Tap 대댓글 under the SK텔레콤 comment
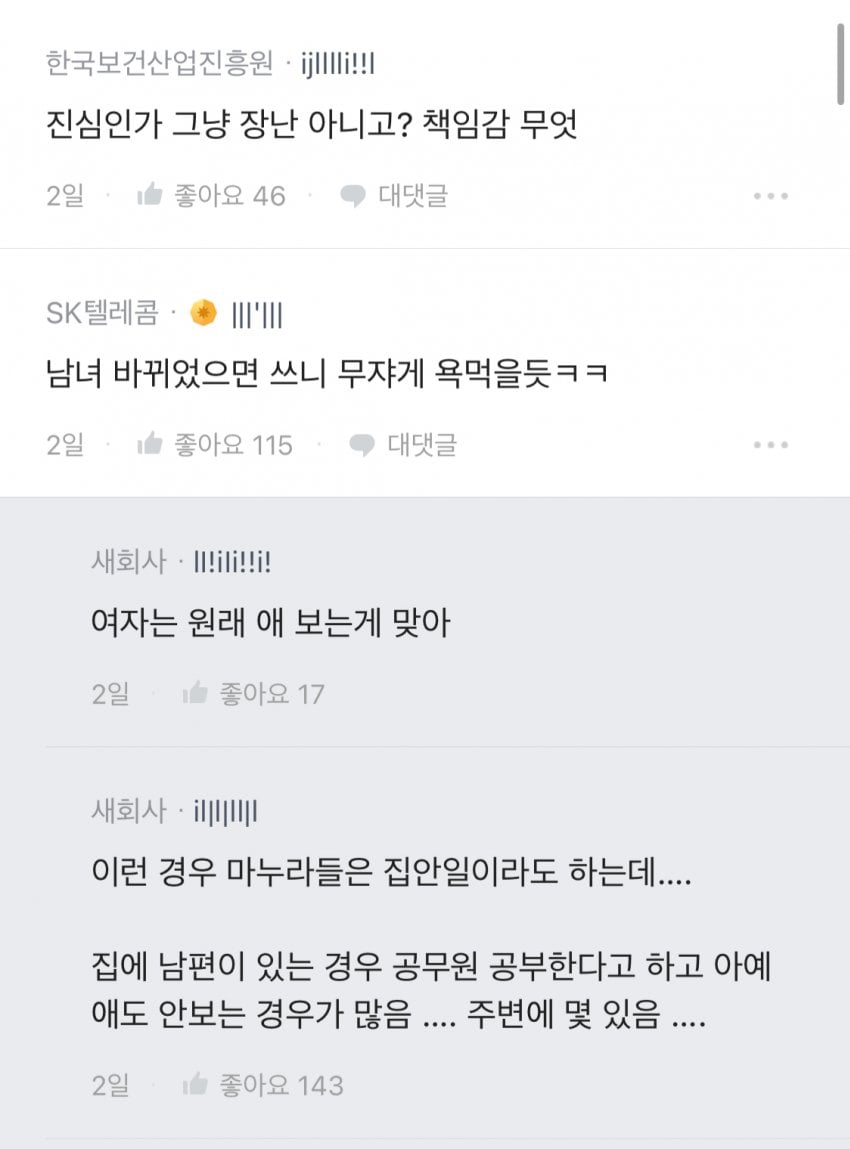 pyautogui.click(x=402, y=445)
